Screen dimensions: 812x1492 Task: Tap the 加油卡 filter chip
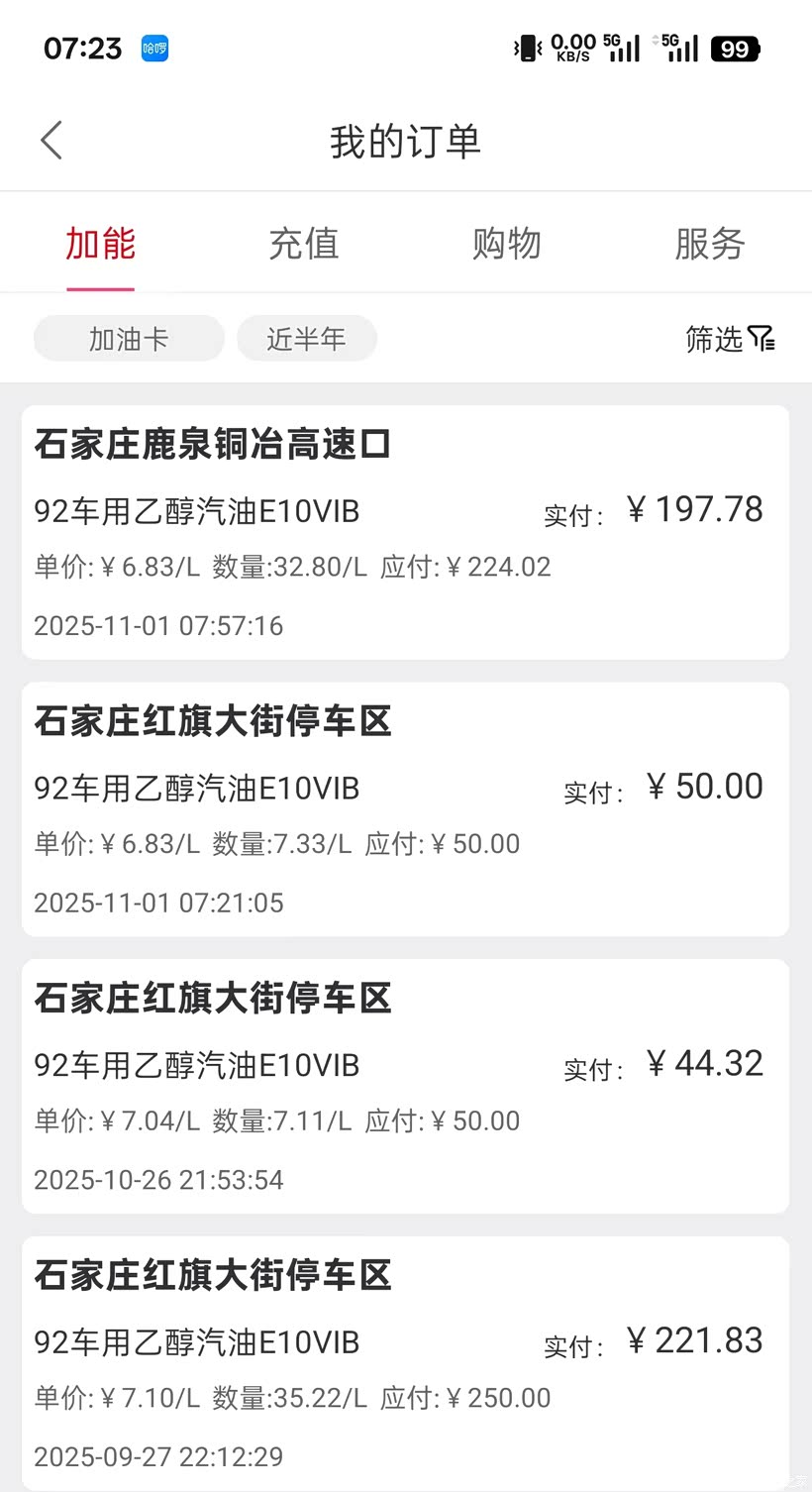pyautogui.click(x=129, y=339)
